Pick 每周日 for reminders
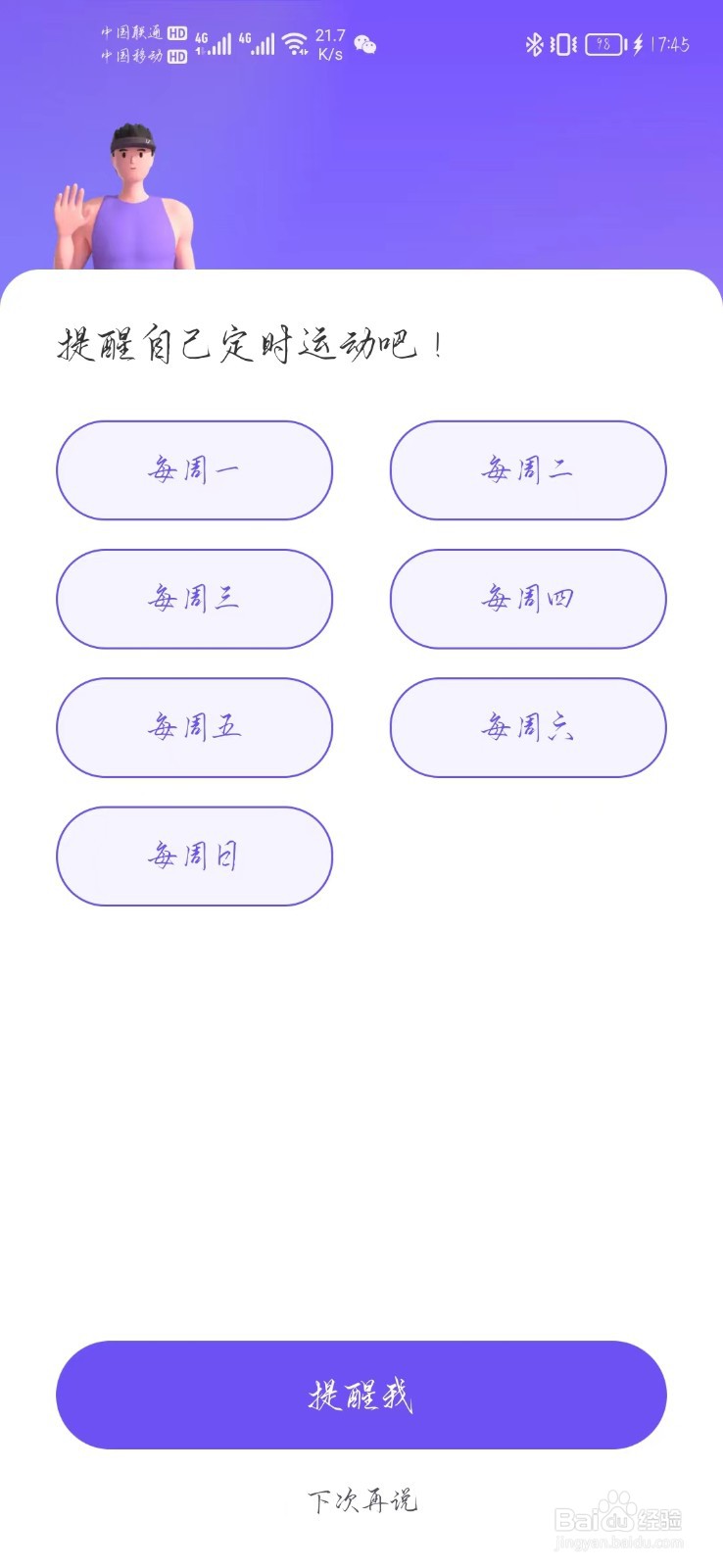 pyautogui.click(x=194, y=856)
